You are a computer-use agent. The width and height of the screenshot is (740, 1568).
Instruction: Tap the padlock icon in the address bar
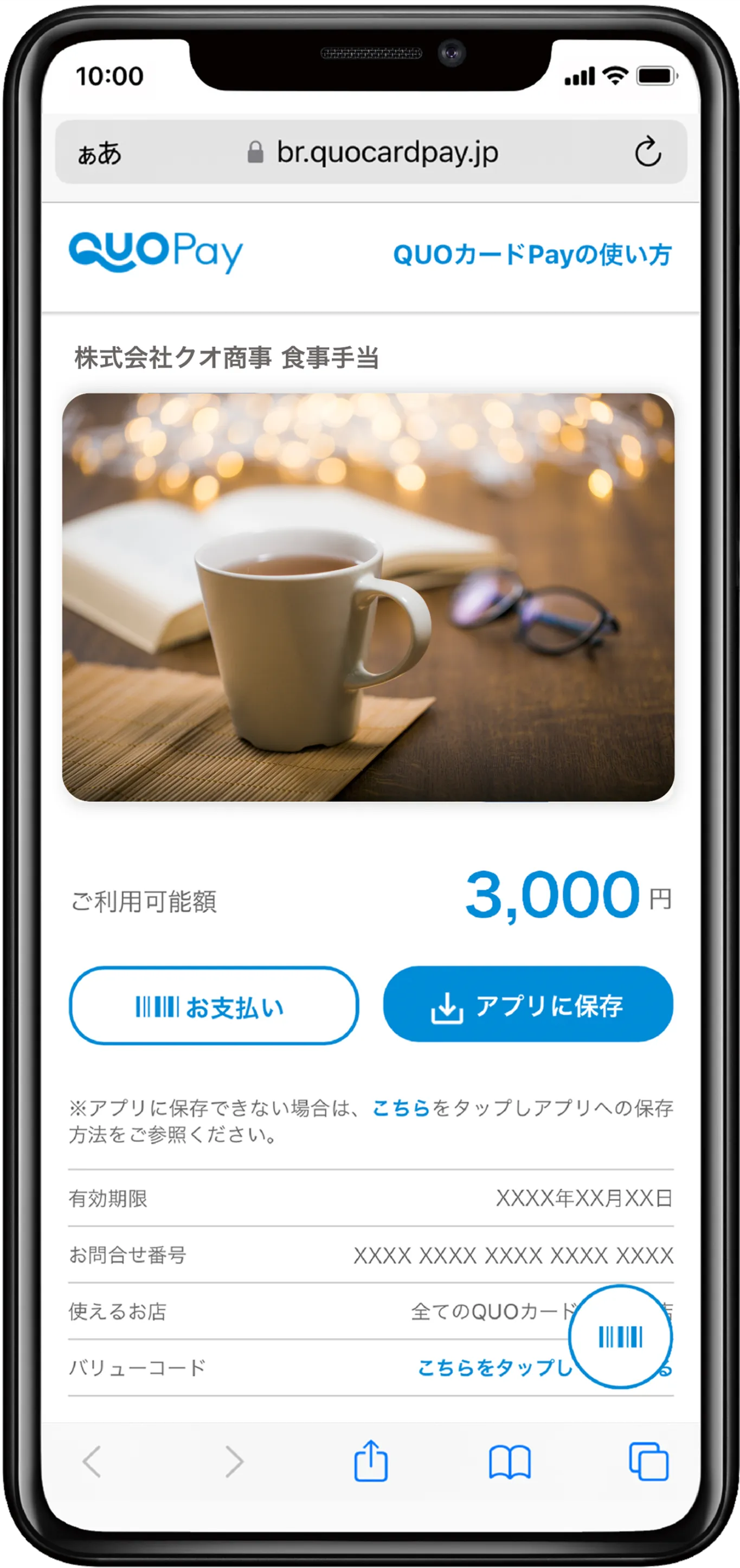coord(255,152)
